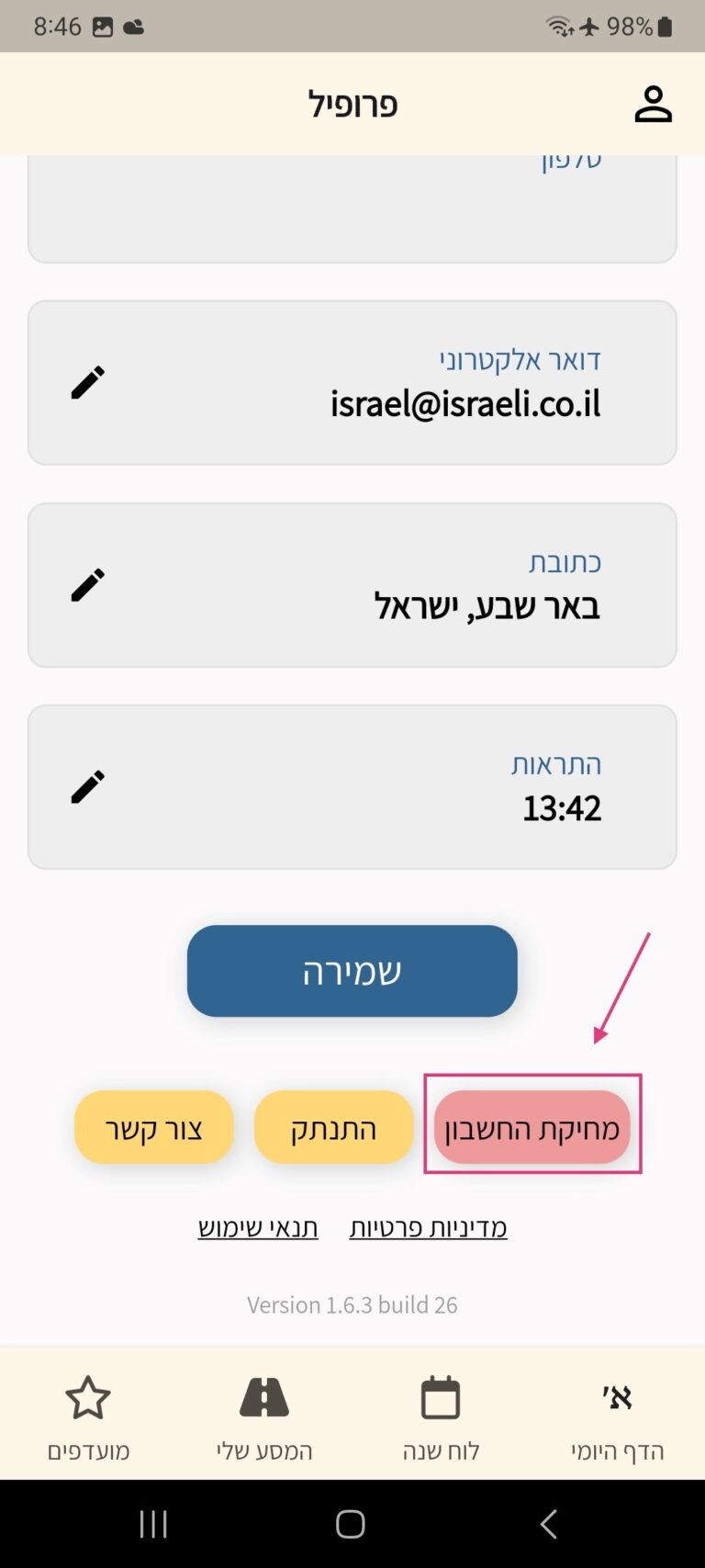Edit the notification time 13:42
Screen dimensions: 705x1568
pyautogui.click(x=88, y=786)
